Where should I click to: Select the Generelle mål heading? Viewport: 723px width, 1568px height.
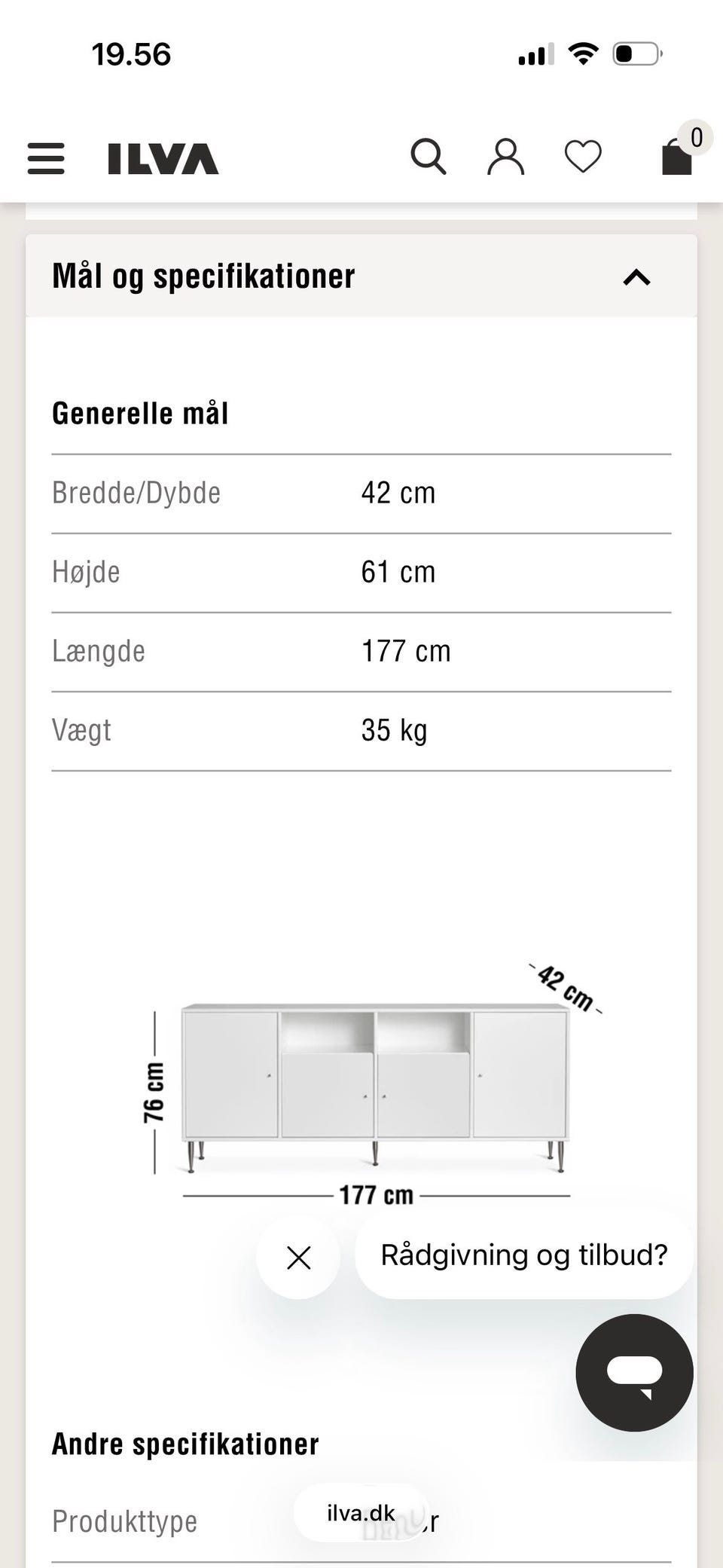(x=141, y=412)
